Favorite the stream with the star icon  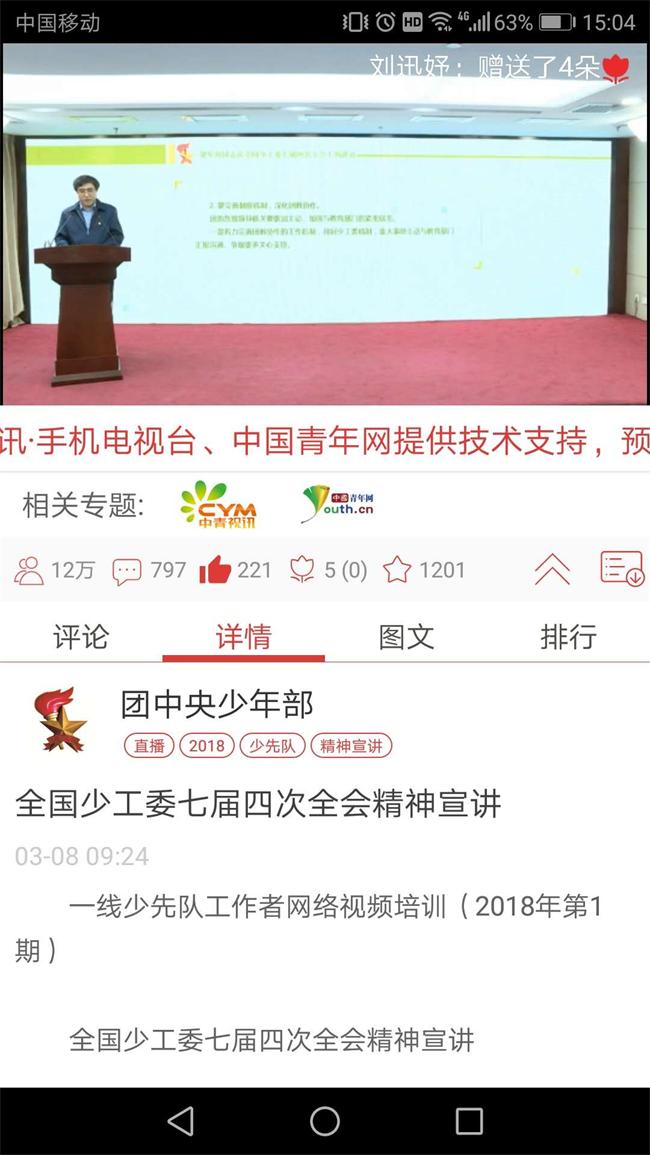tap(397, 570)
